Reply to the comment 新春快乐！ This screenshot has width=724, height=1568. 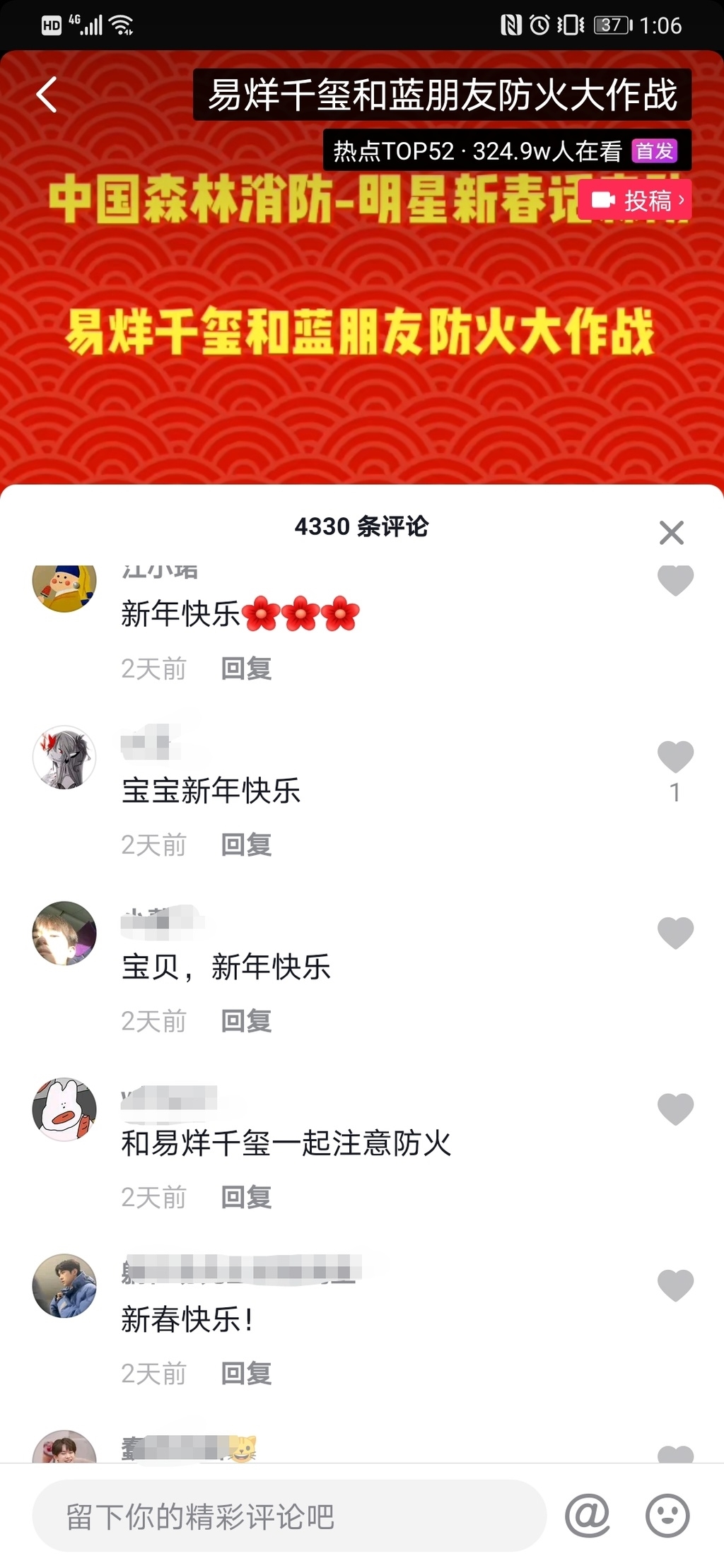click(246, 1373)
